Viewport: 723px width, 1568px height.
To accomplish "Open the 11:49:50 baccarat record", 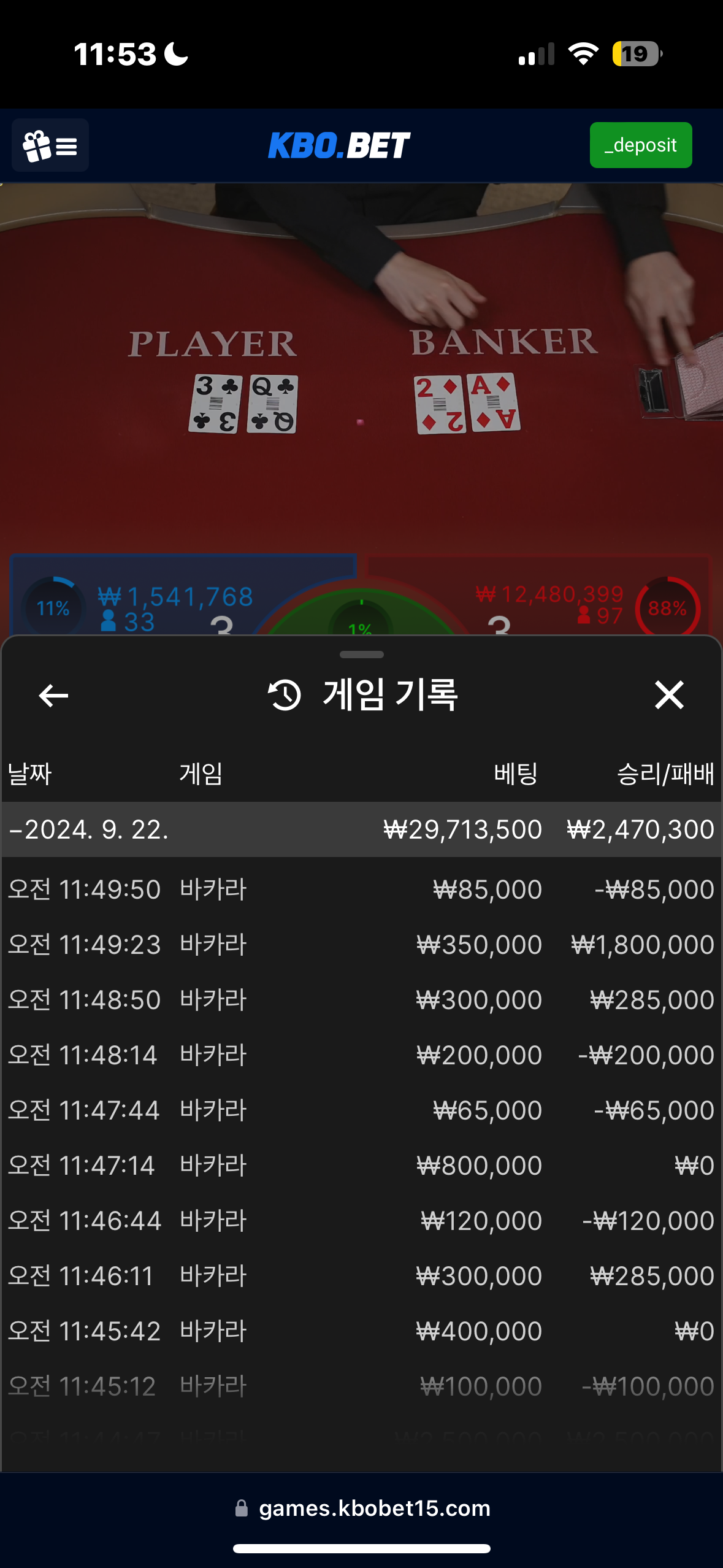I will [361, 890].
